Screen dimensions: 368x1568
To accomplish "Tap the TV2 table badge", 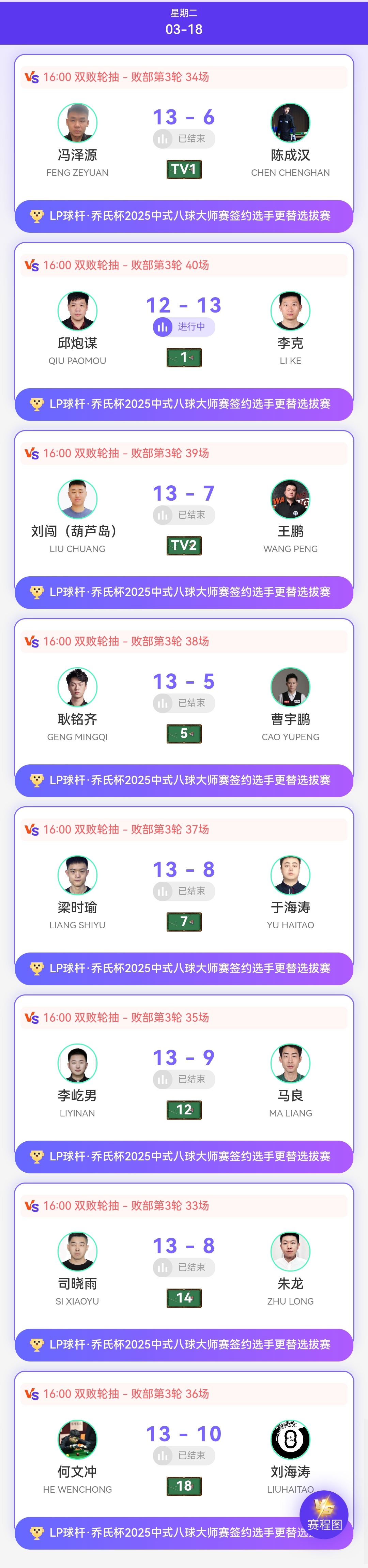I will point(184,545).
